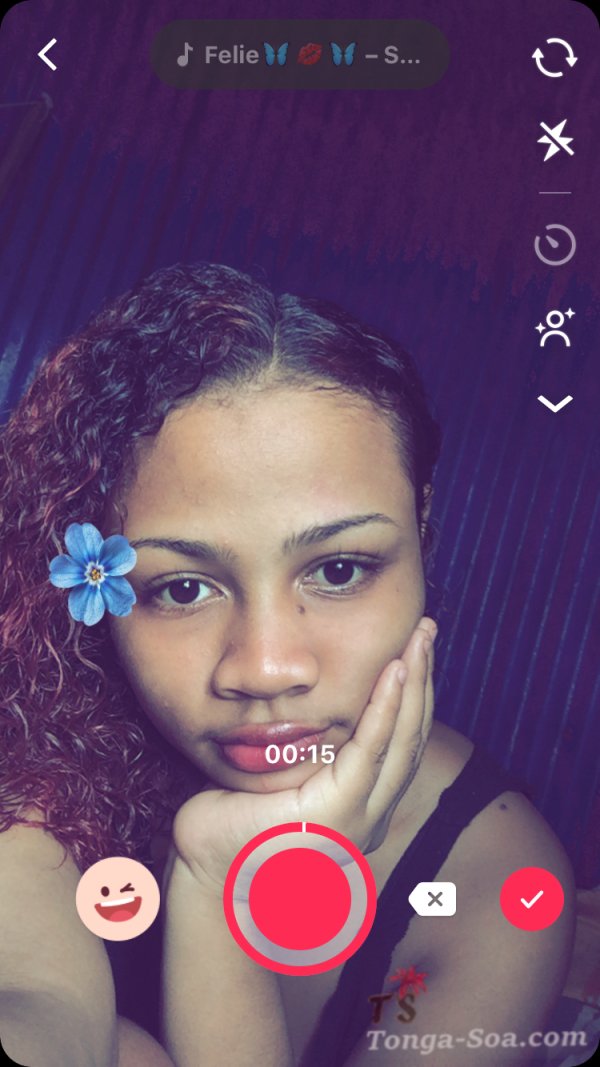This screenshot has width=600, height=1067.
Task: Tap the red record button
Action: tap(300, 898)
